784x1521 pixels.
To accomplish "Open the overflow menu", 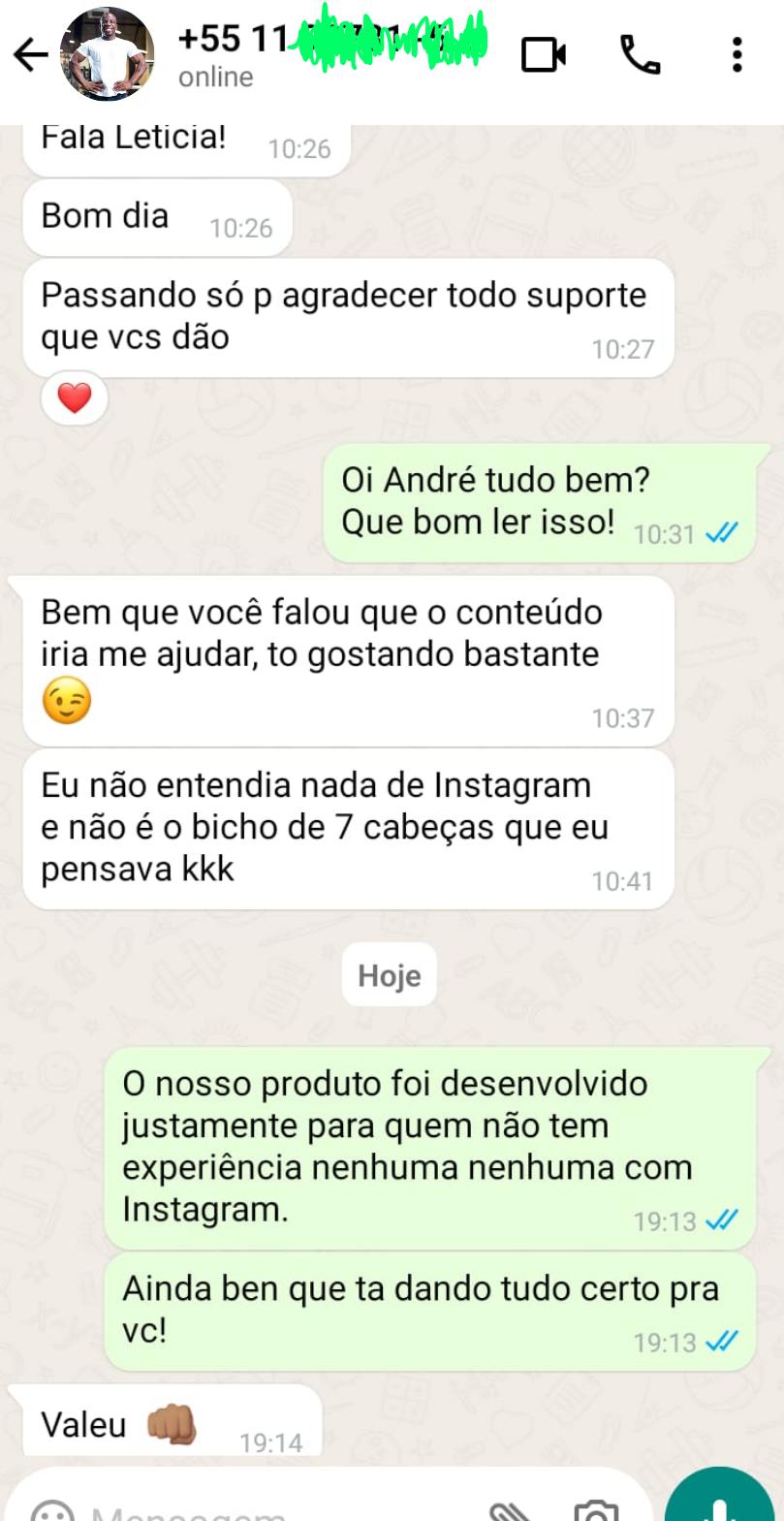I will pos(737,55).
